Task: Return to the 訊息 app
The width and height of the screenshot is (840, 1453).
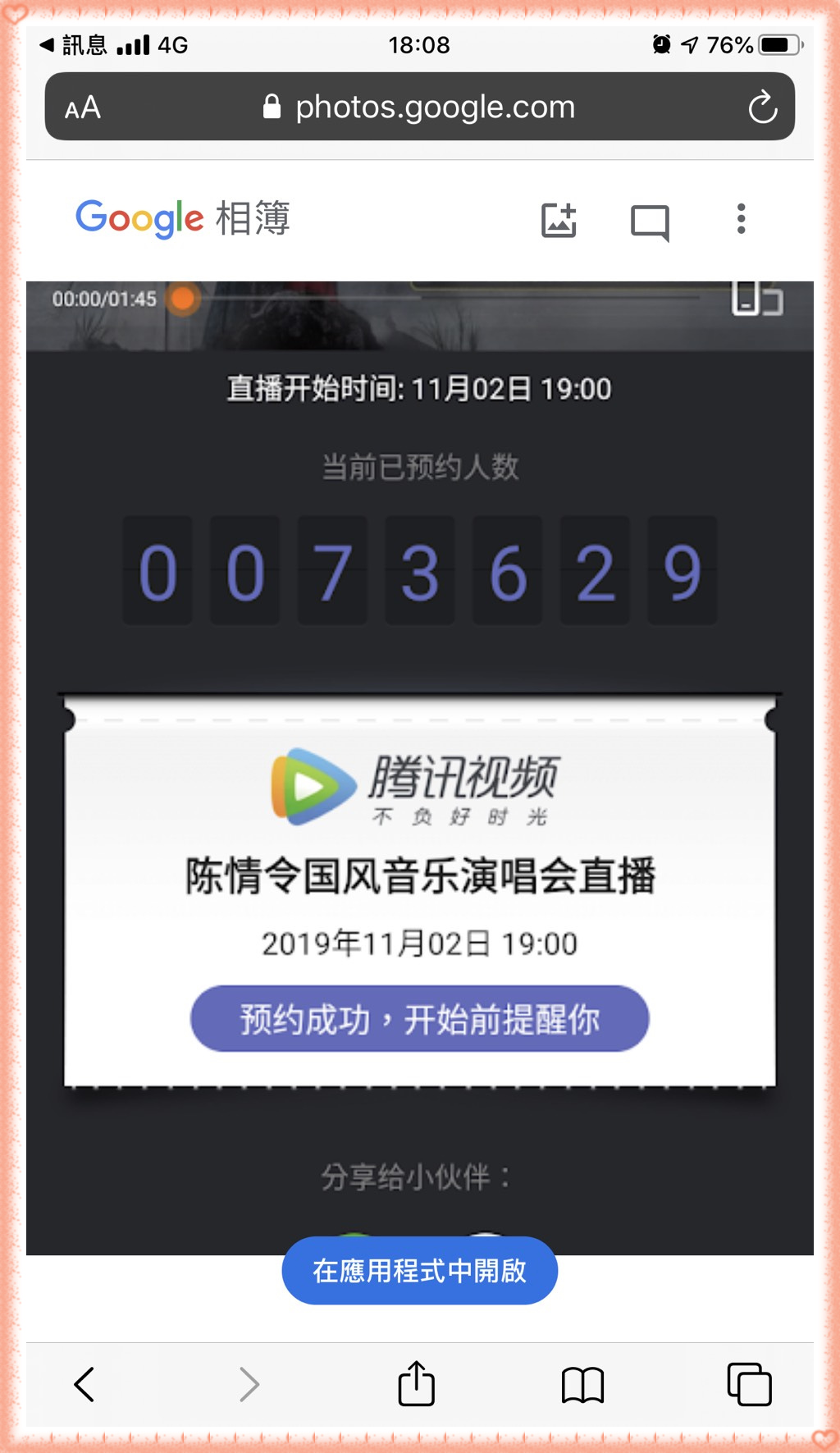Action: 72,45
